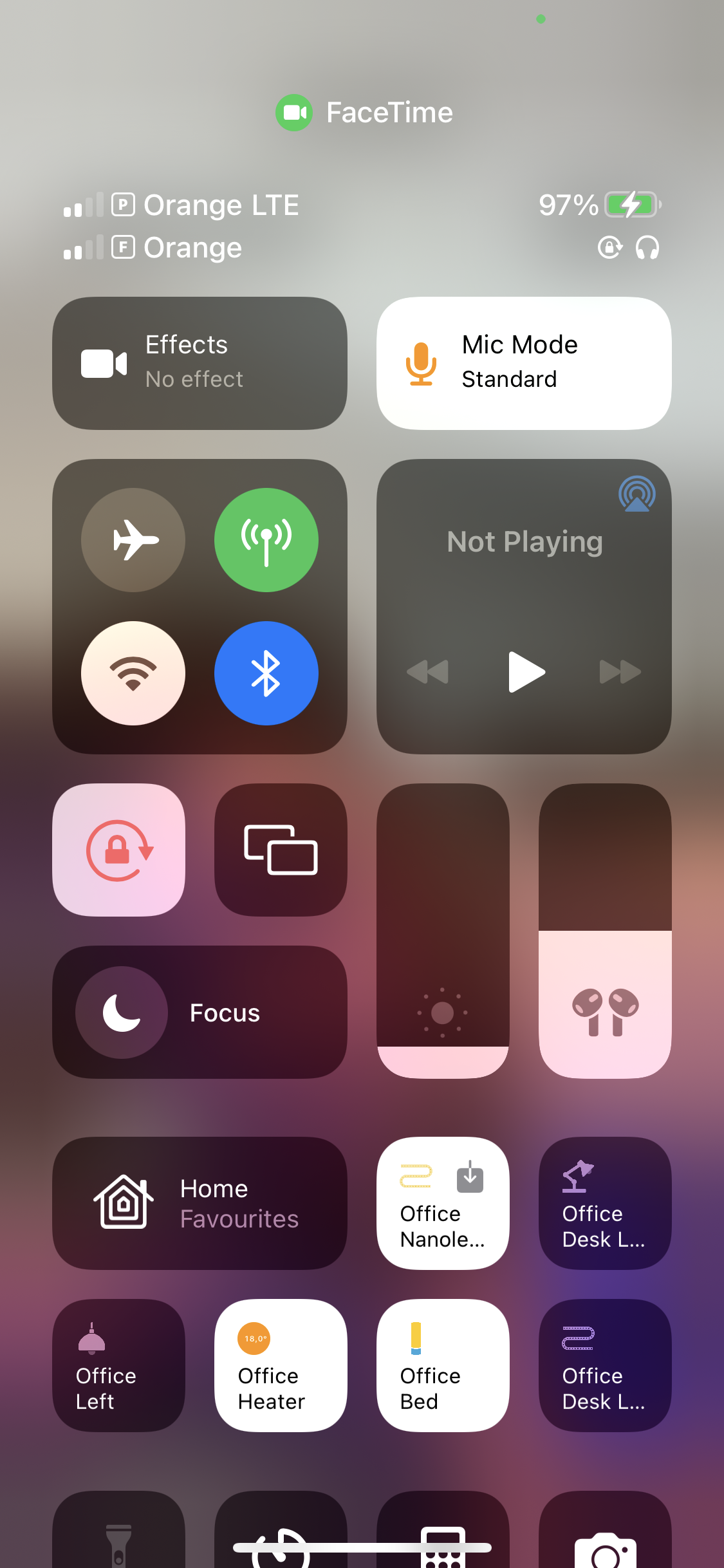Toggle Wi-Fi off

pyautogui.click(x=133, y=673)
